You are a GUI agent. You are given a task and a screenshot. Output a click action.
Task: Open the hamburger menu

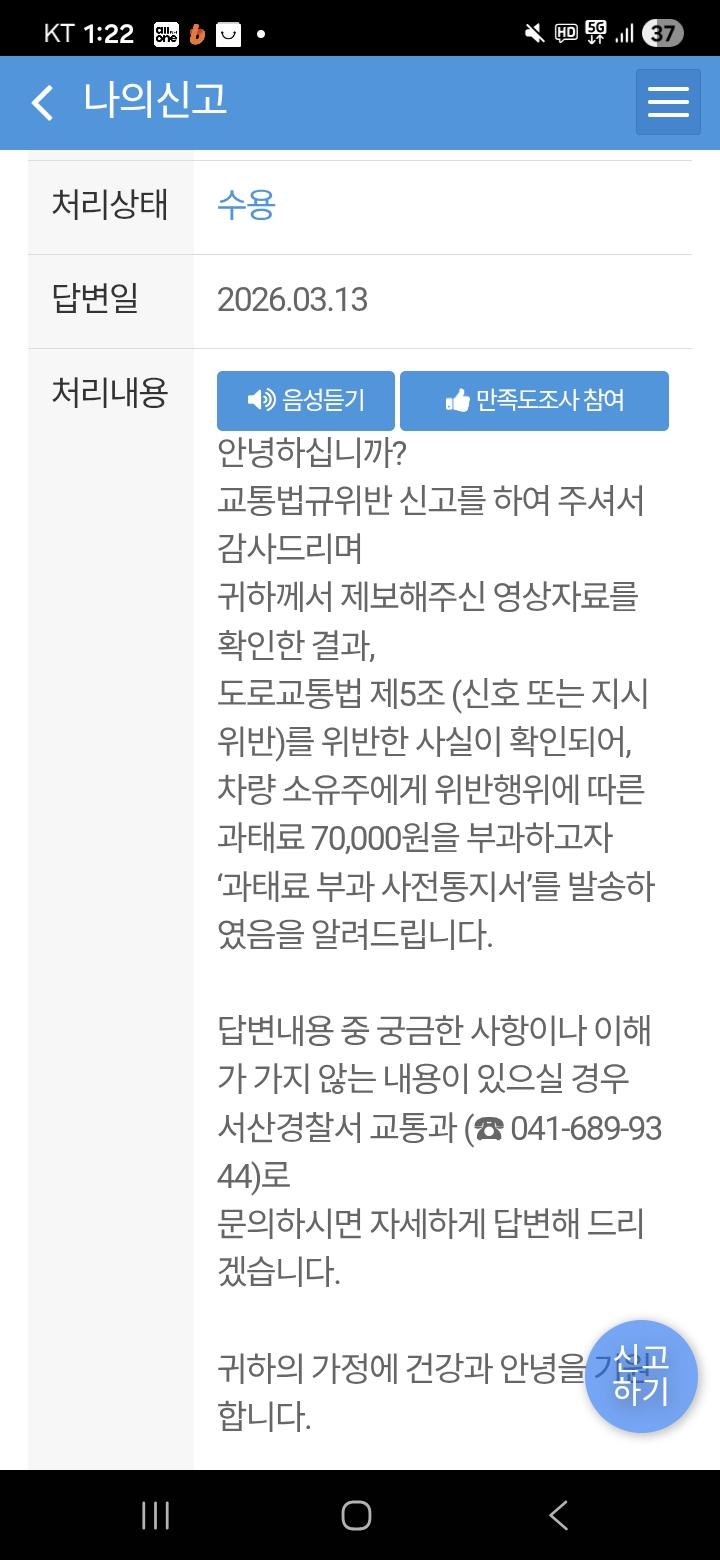pyautogui.click(x=668, y=102)
